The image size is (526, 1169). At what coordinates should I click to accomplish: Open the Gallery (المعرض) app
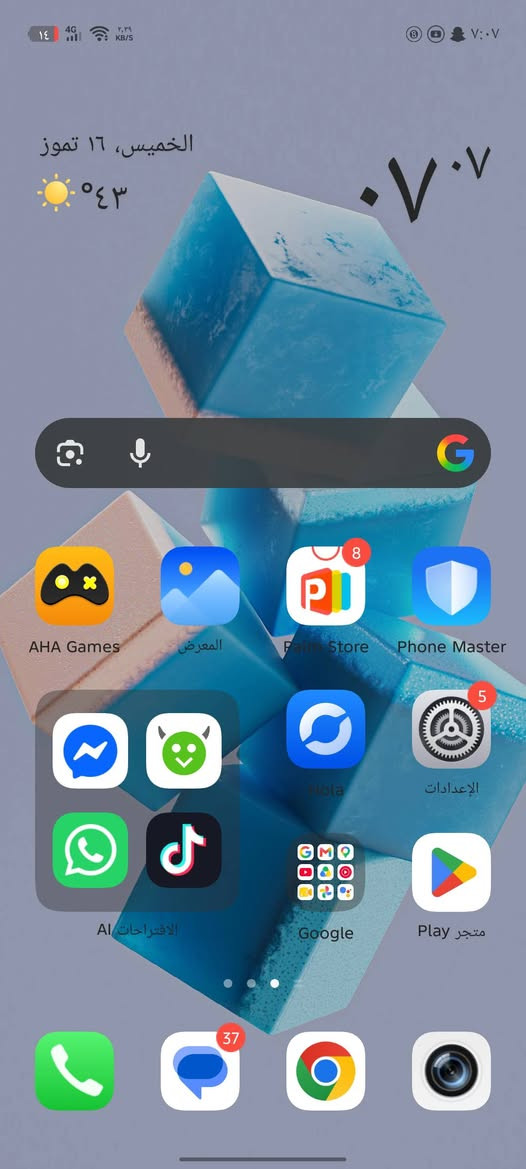pos(200,586)
